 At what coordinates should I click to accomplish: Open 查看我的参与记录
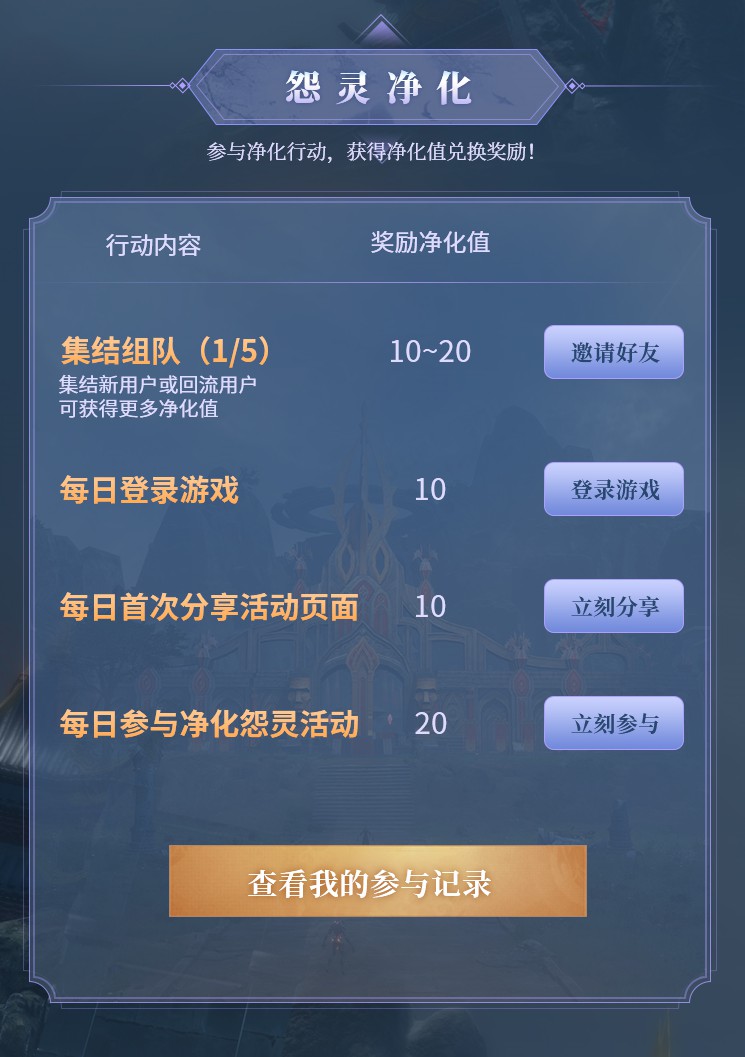(377, 881)
